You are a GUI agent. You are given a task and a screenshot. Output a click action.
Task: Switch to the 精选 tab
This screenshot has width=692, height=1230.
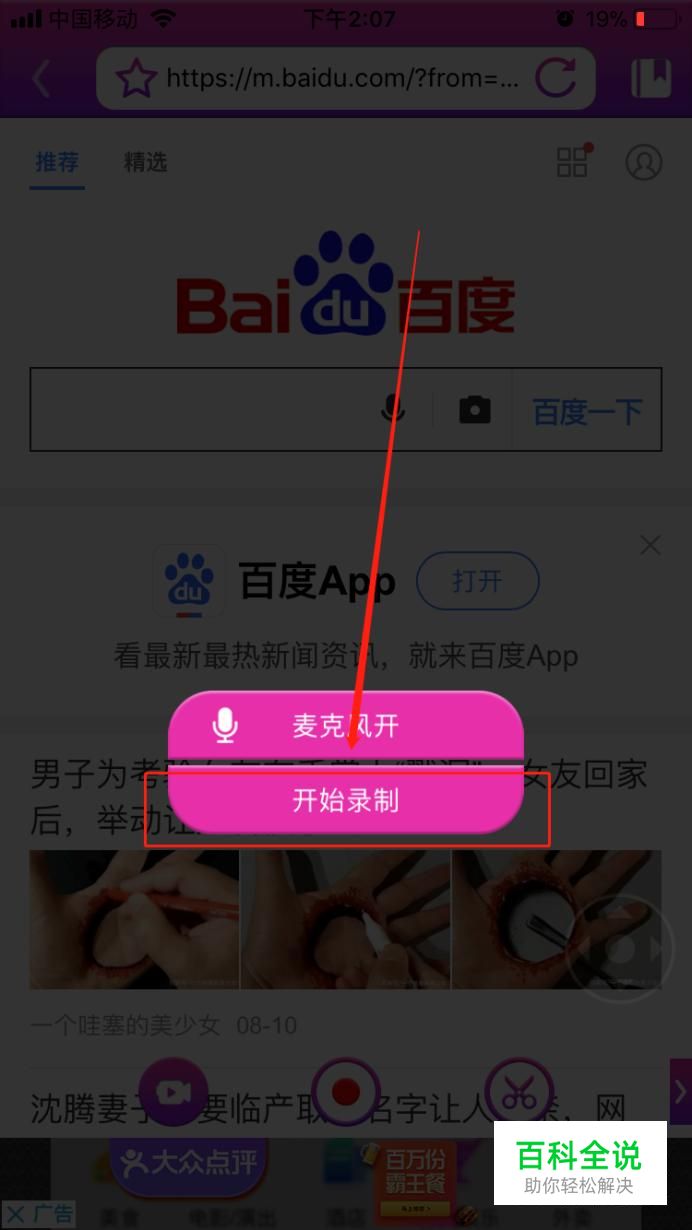(x=145, y=162)
